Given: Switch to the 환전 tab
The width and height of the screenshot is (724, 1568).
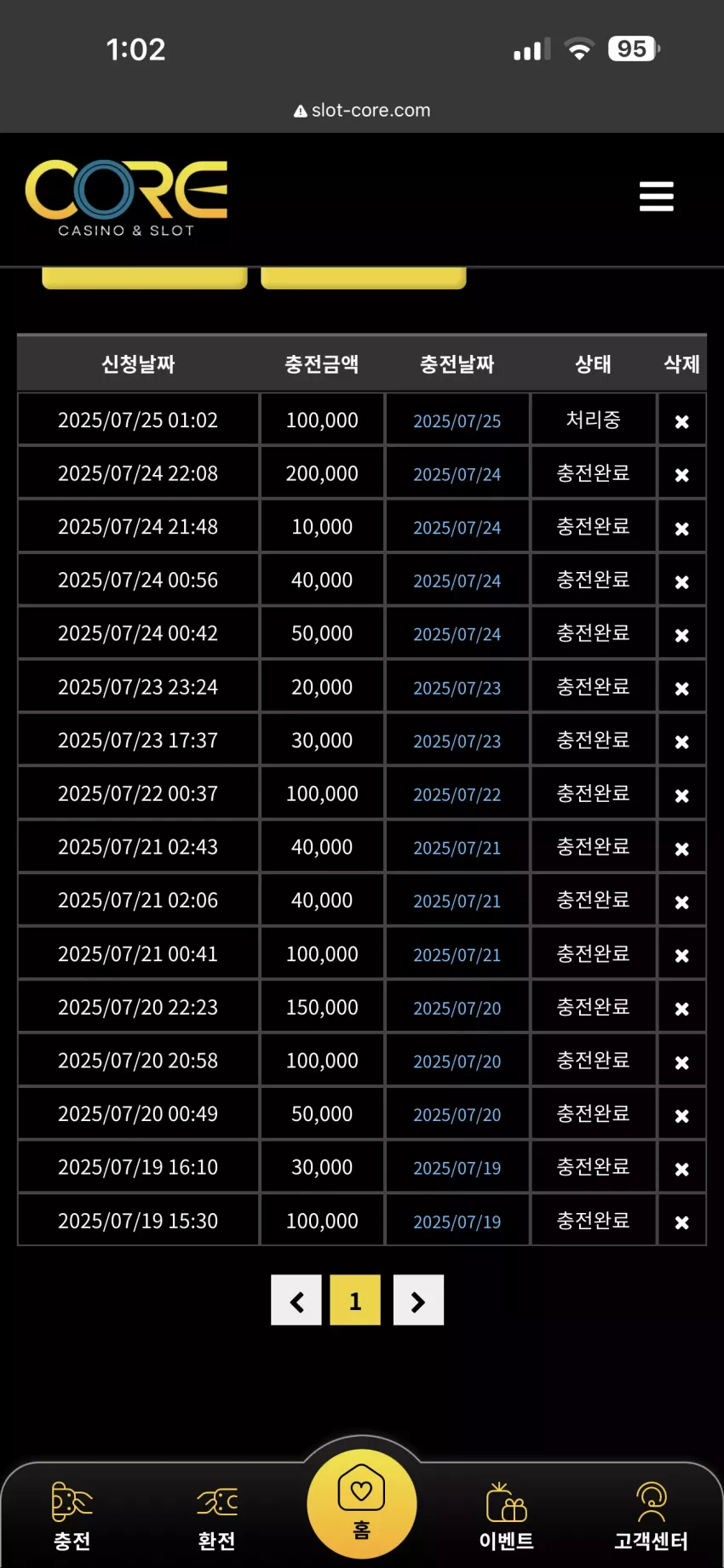Looking at the screenshot, I should [217, 1517].
